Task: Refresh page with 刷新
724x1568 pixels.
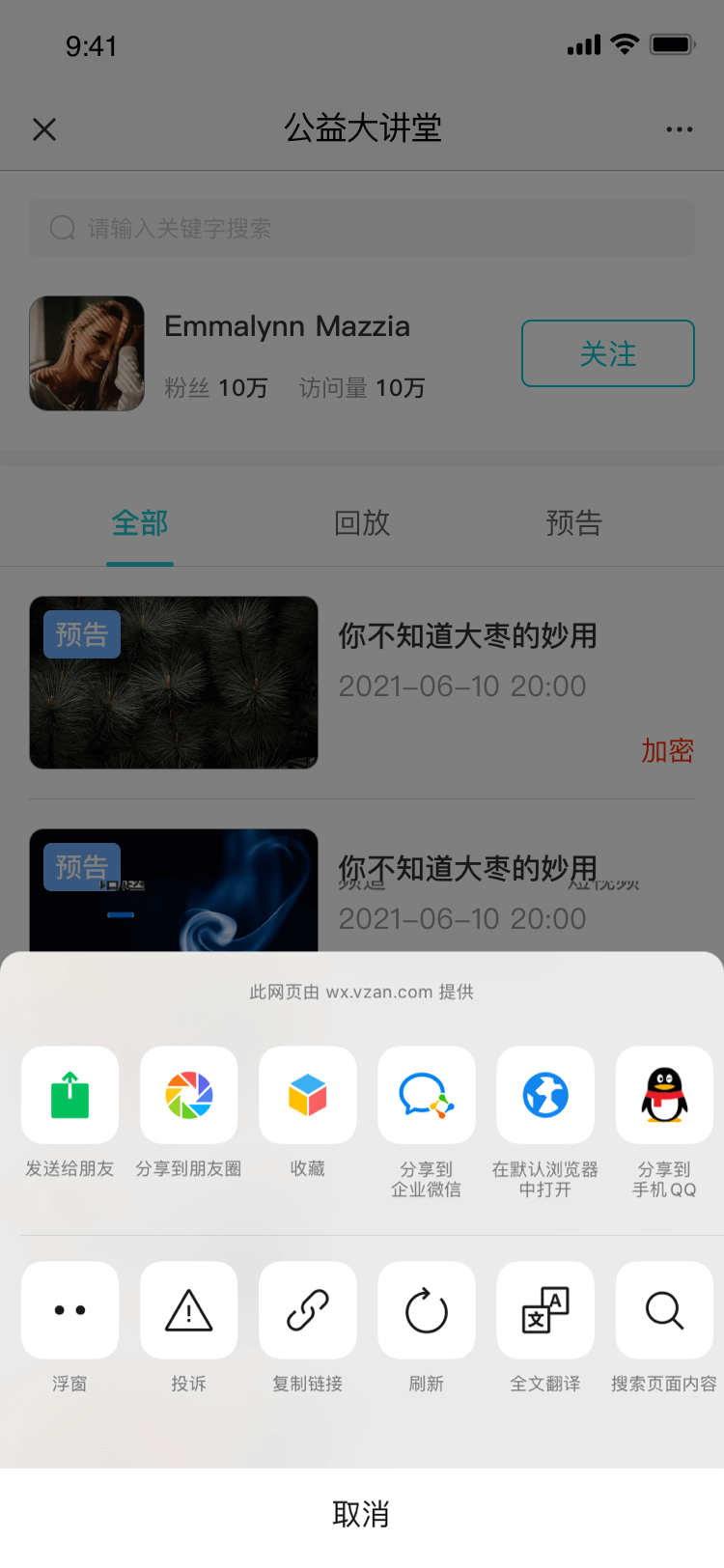Action: click(426, 1310)
